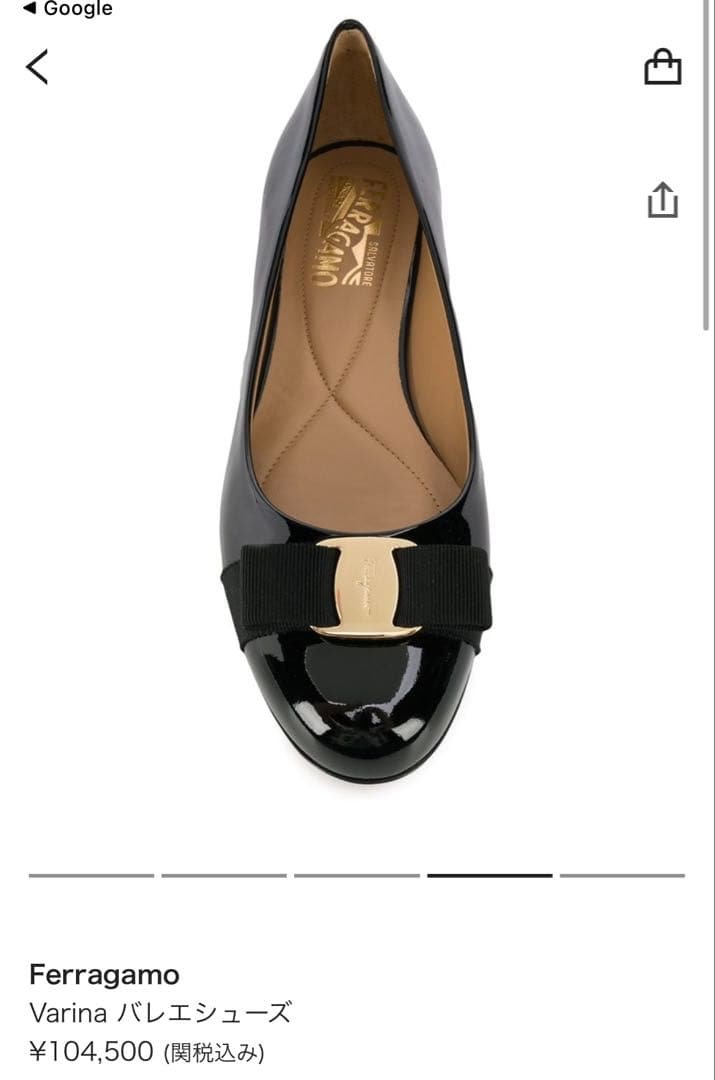Return to the Google app

pos(68,10)
